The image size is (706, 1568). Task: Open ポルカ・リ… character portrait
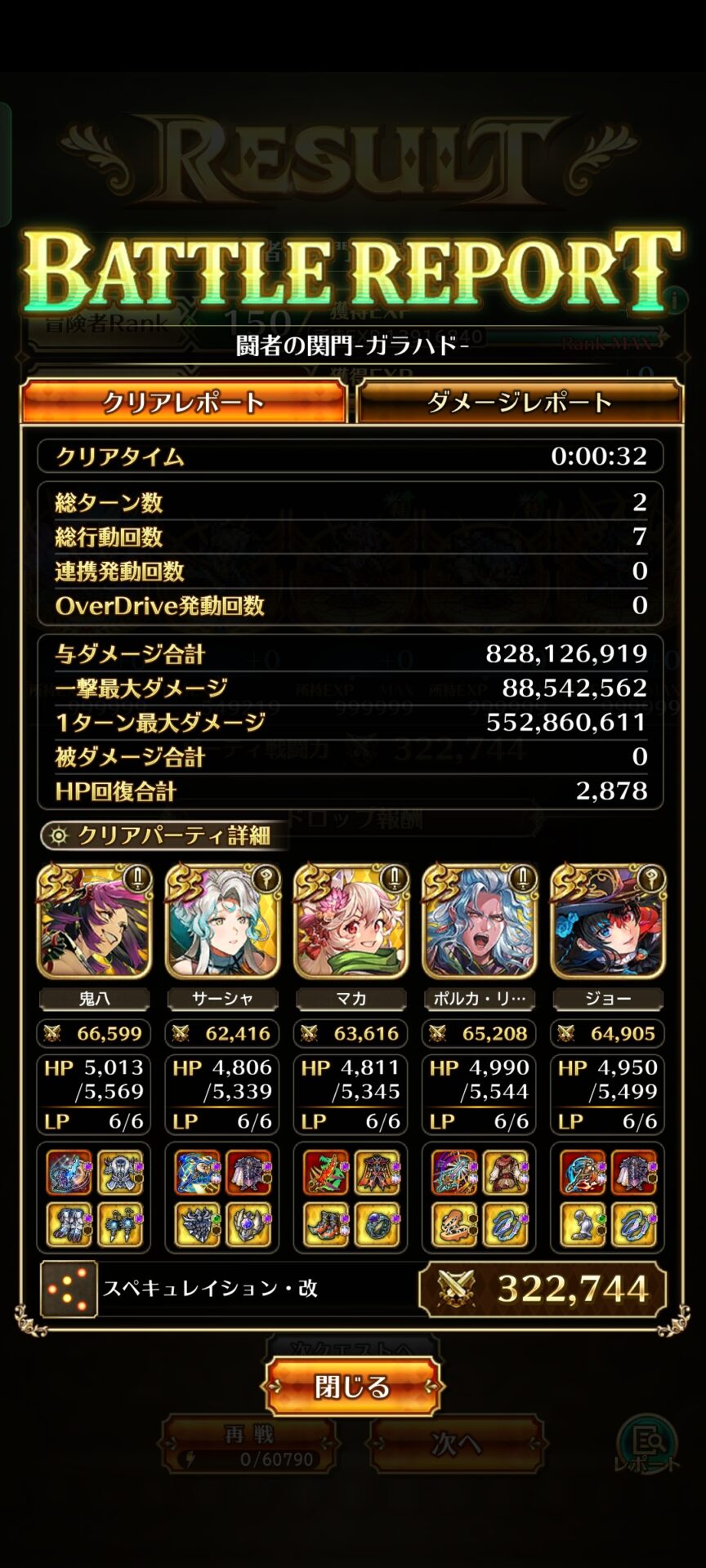479,921
